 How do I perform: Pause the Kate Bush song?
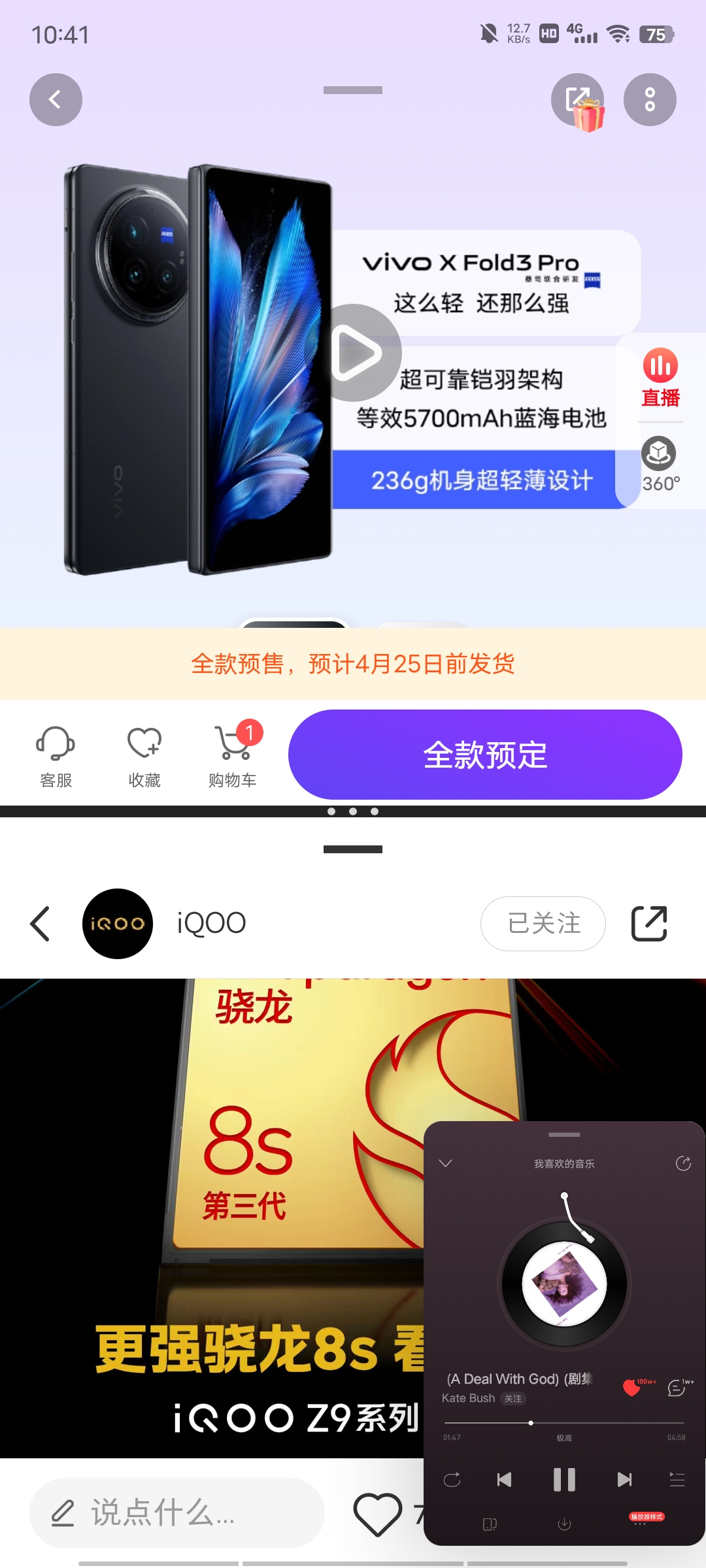564,1479
